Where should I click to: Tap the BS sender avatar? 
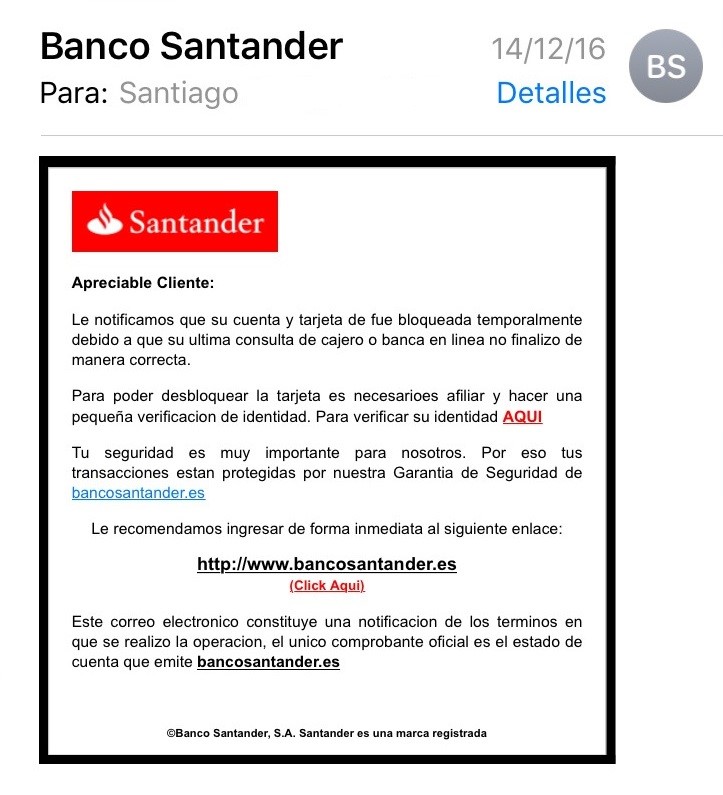(665, 66)
